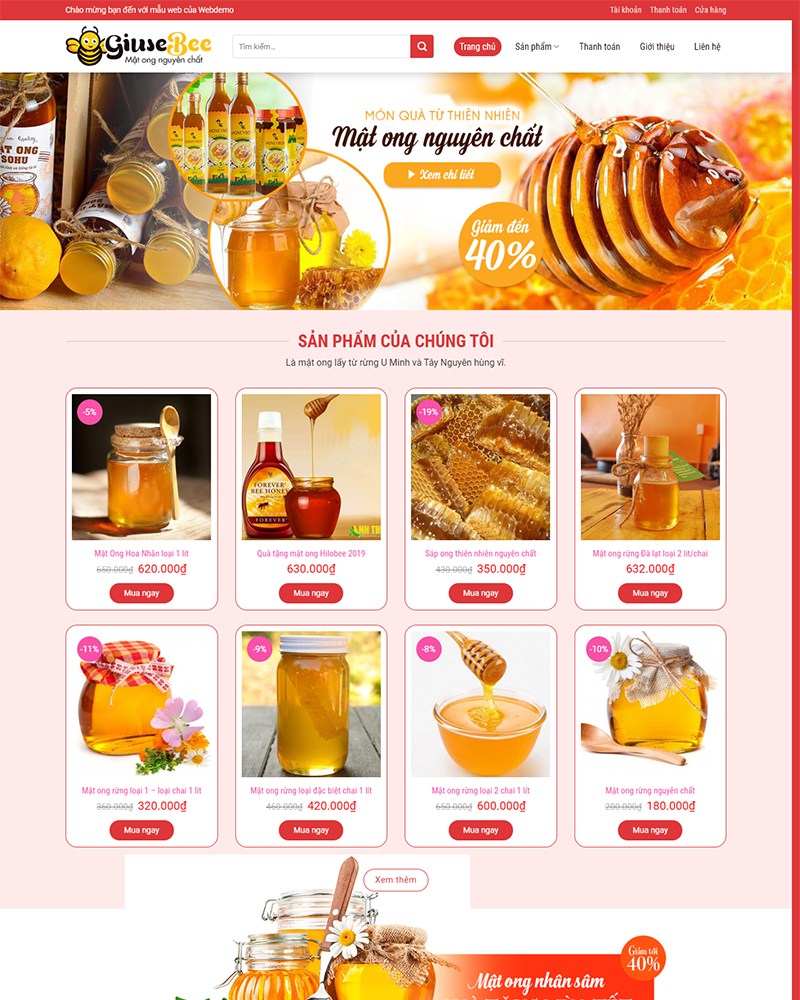This screenshot has height=1000, width=800.
Task: Buy Mật ong rừng loại đặc biệt
Action: (x=311, y=830)
